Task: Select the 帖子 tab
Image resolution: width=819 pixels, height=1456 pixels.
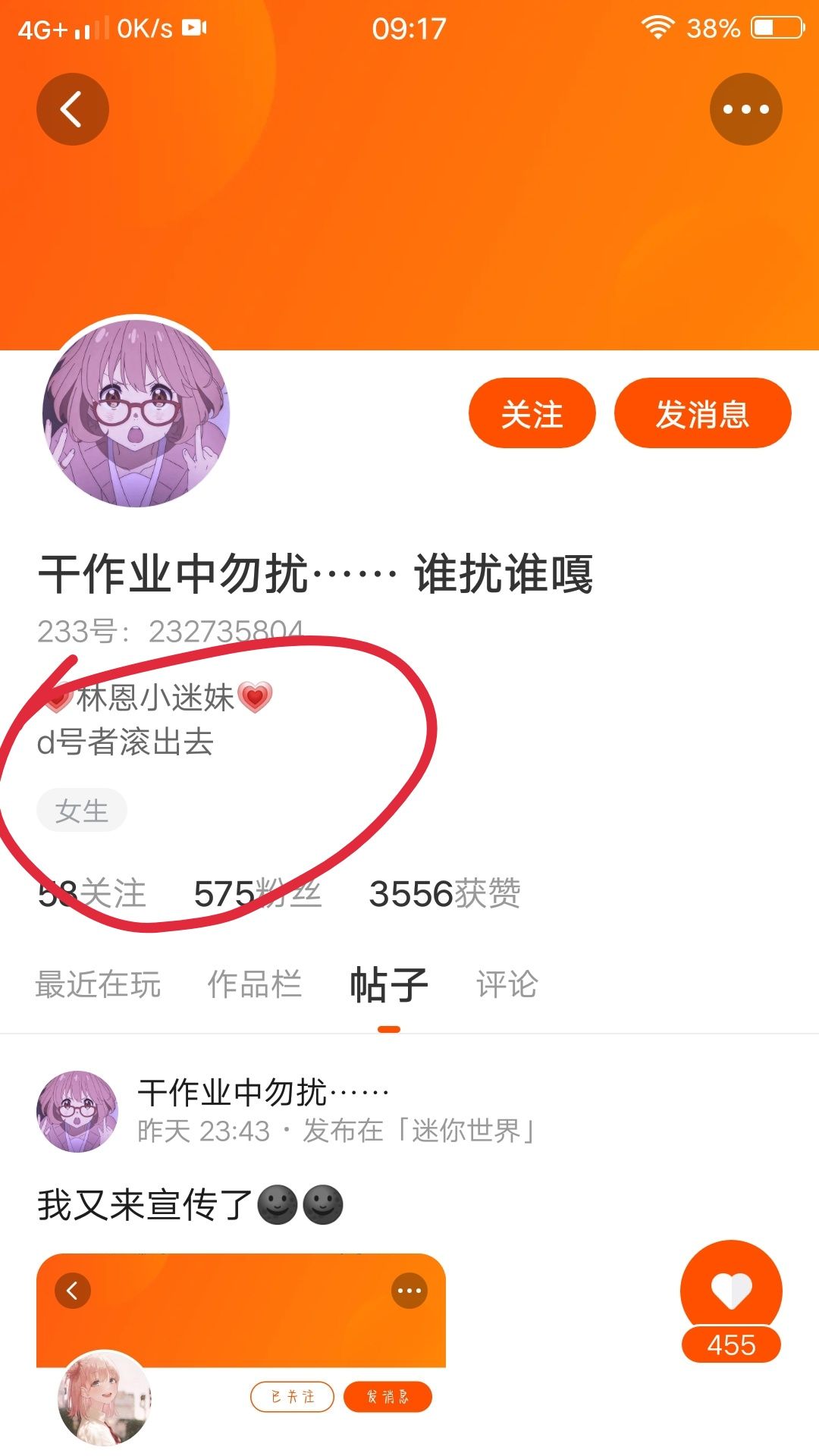Action: (x=389, y=984)
